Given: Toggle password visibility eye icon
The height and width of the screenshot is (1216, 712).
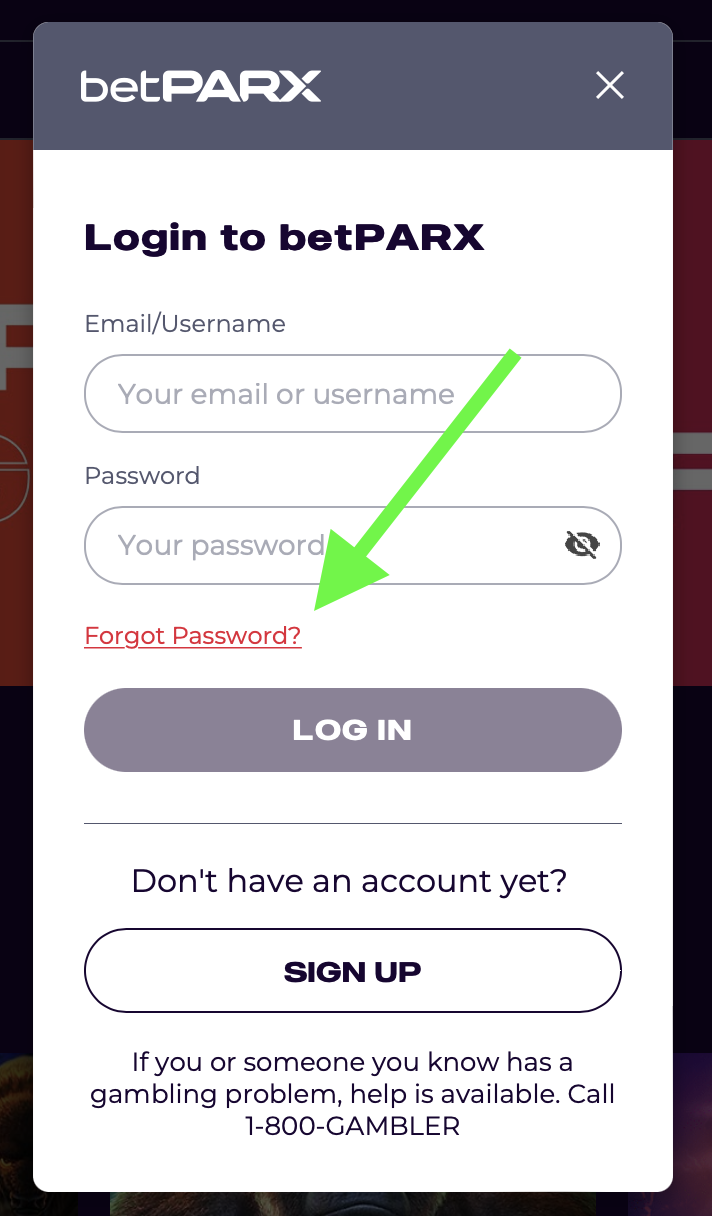Looking at the screenshot, I should [582, 545].
